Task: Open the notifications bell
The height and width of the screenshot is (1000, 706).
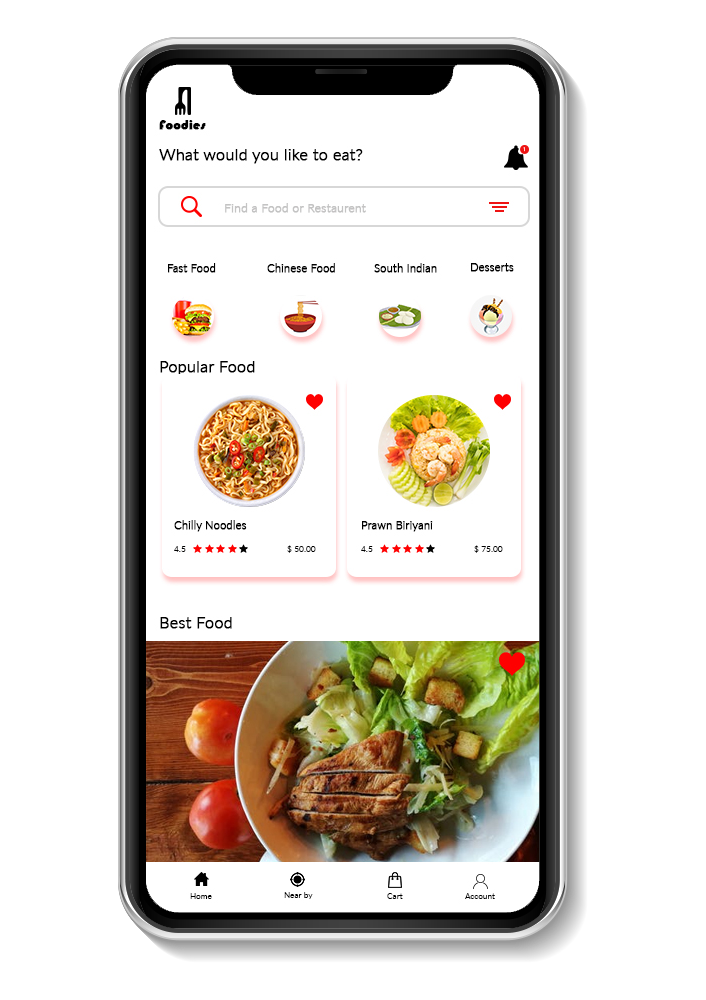Action: (x=516, y=158)
